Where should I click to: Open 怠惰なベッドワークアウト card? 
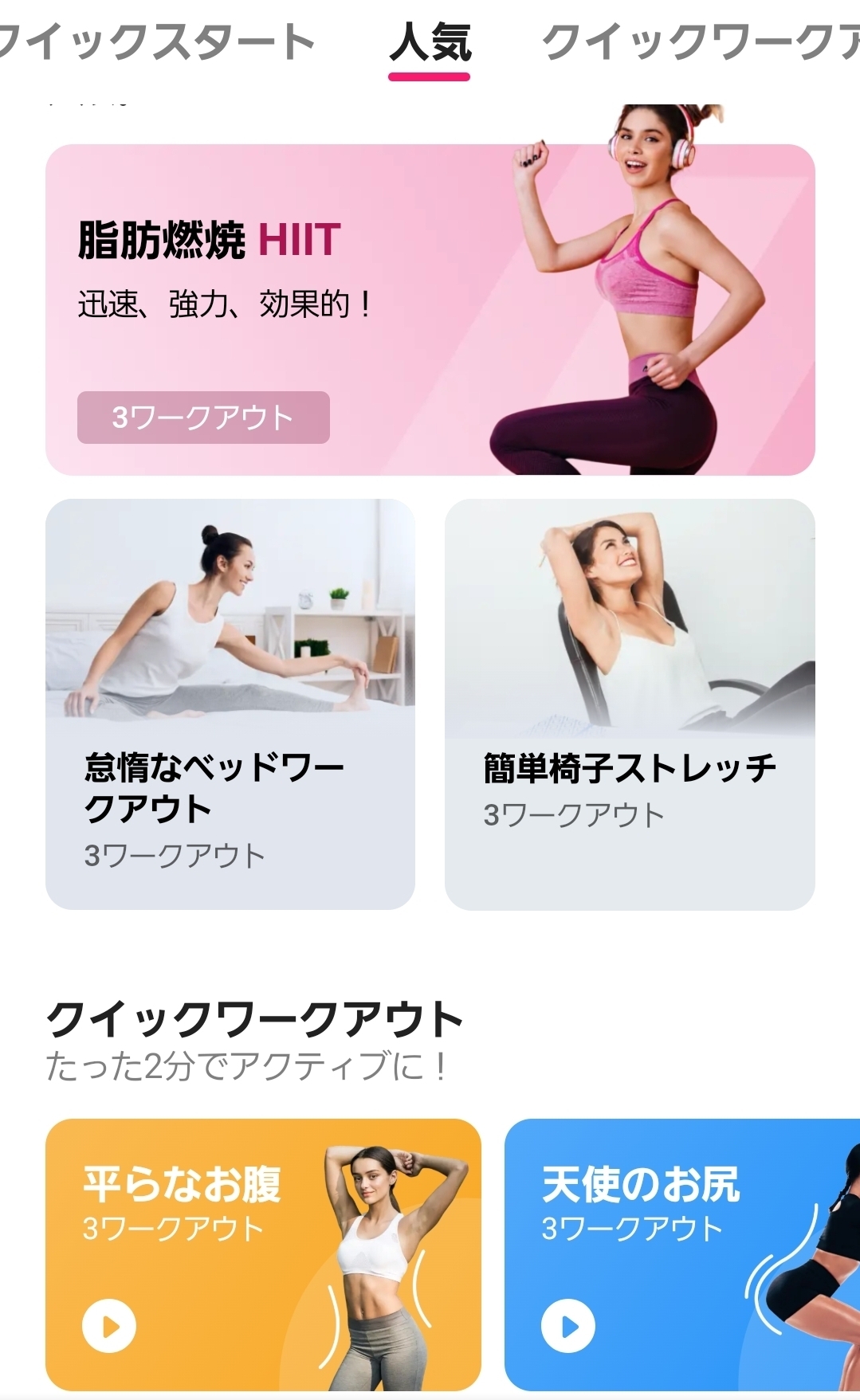tap(230, 704)
